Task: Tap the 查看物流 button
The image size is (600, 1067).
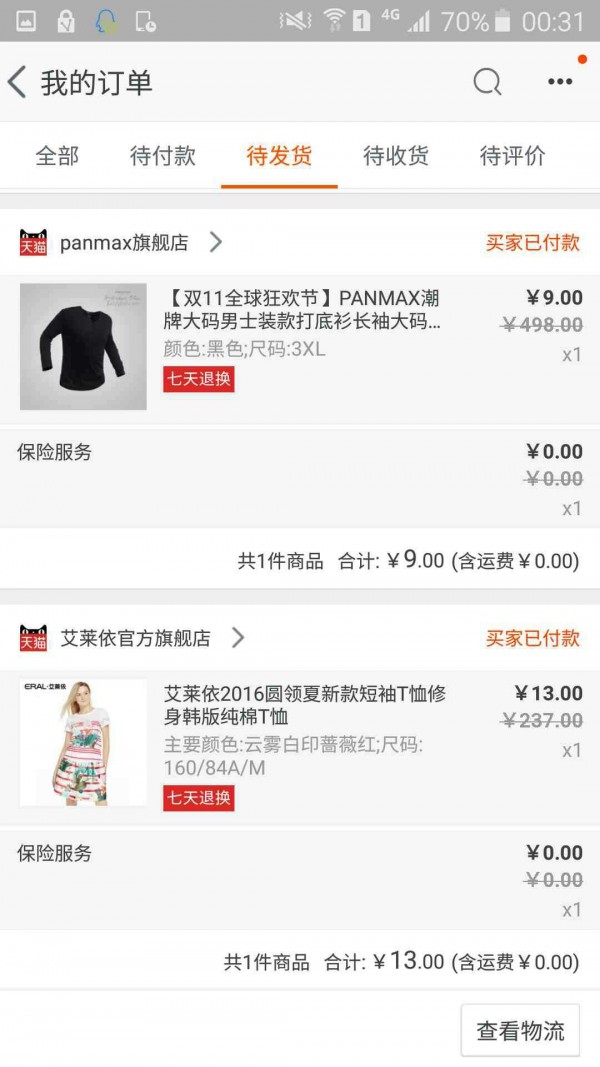Action: coord(520,1031)
